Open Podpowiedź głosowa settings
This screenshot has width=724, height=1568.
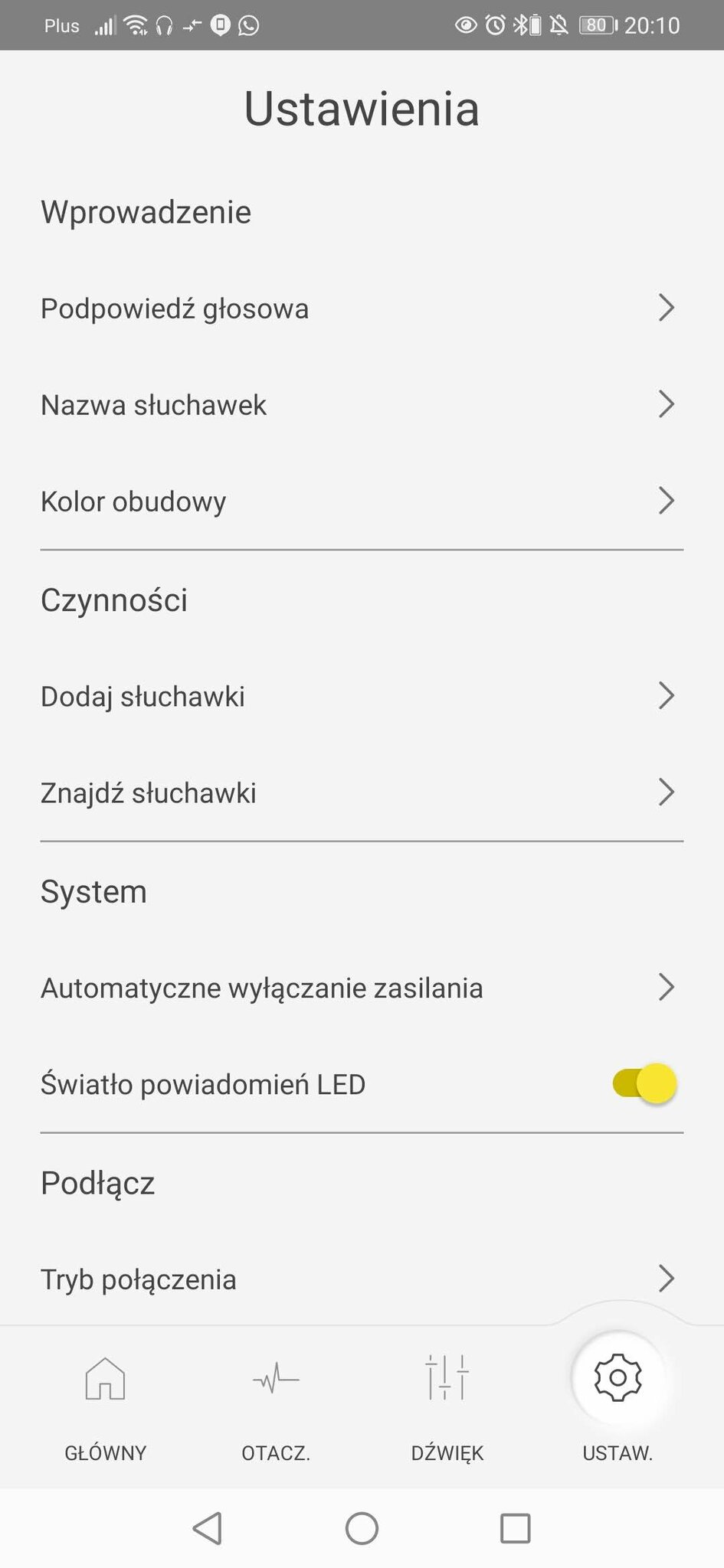362,309
